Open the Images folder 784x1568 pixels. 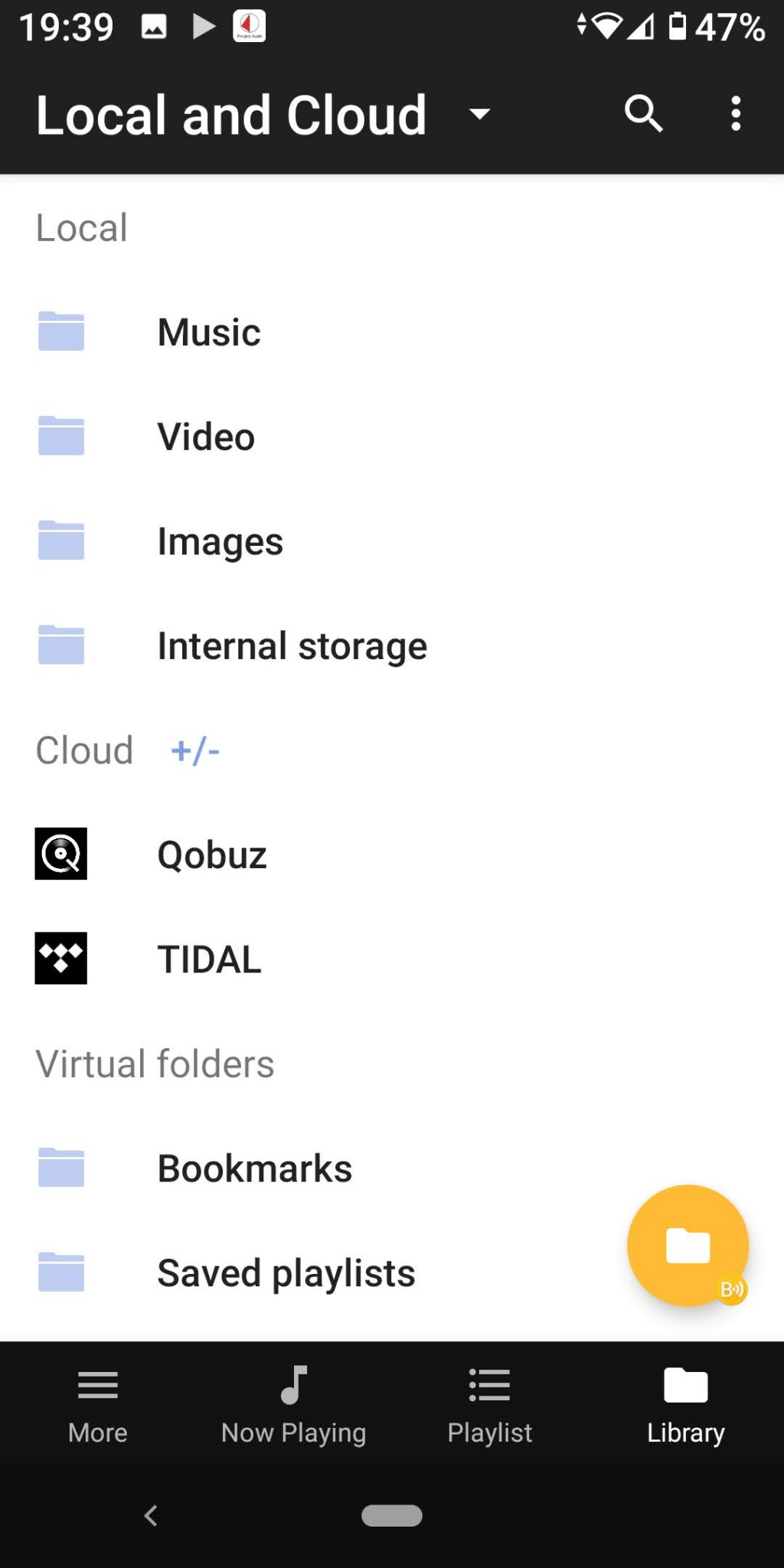pyautogui.click(x=392, y=541)
